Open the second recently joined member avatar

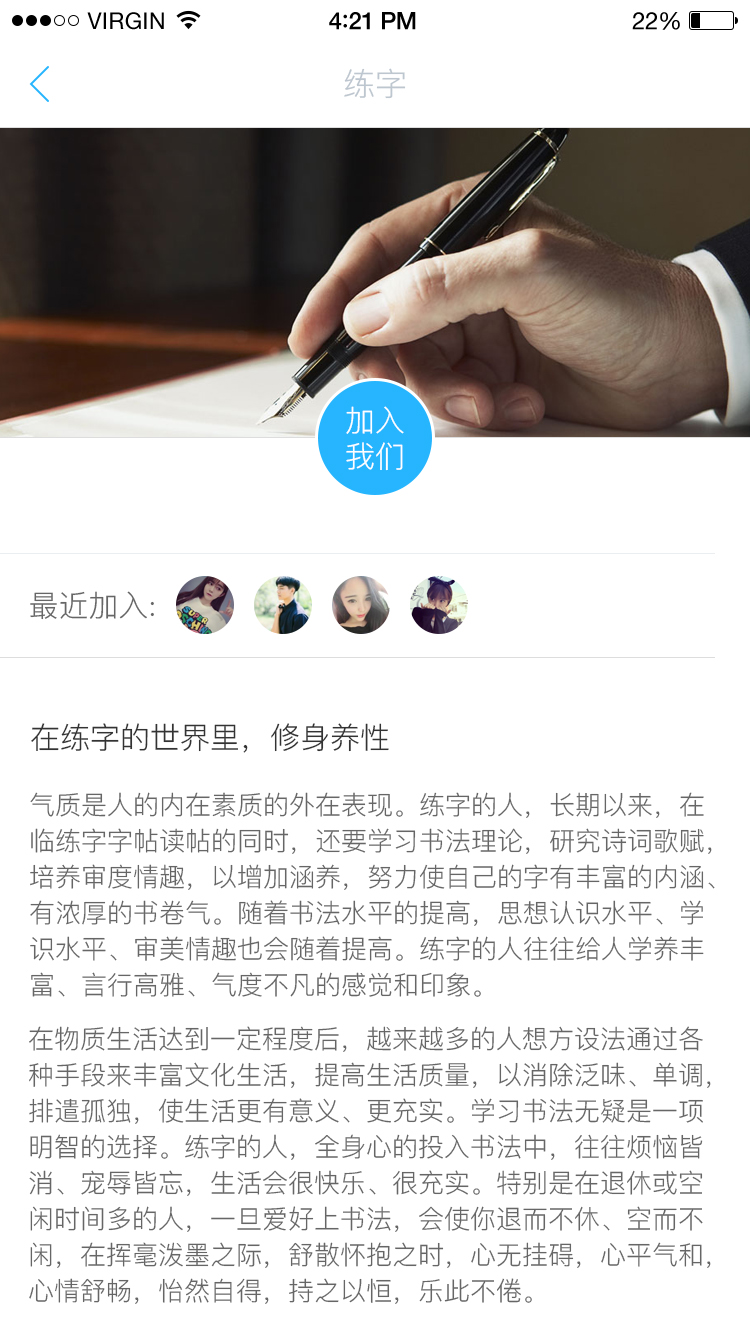coord(283,605)
